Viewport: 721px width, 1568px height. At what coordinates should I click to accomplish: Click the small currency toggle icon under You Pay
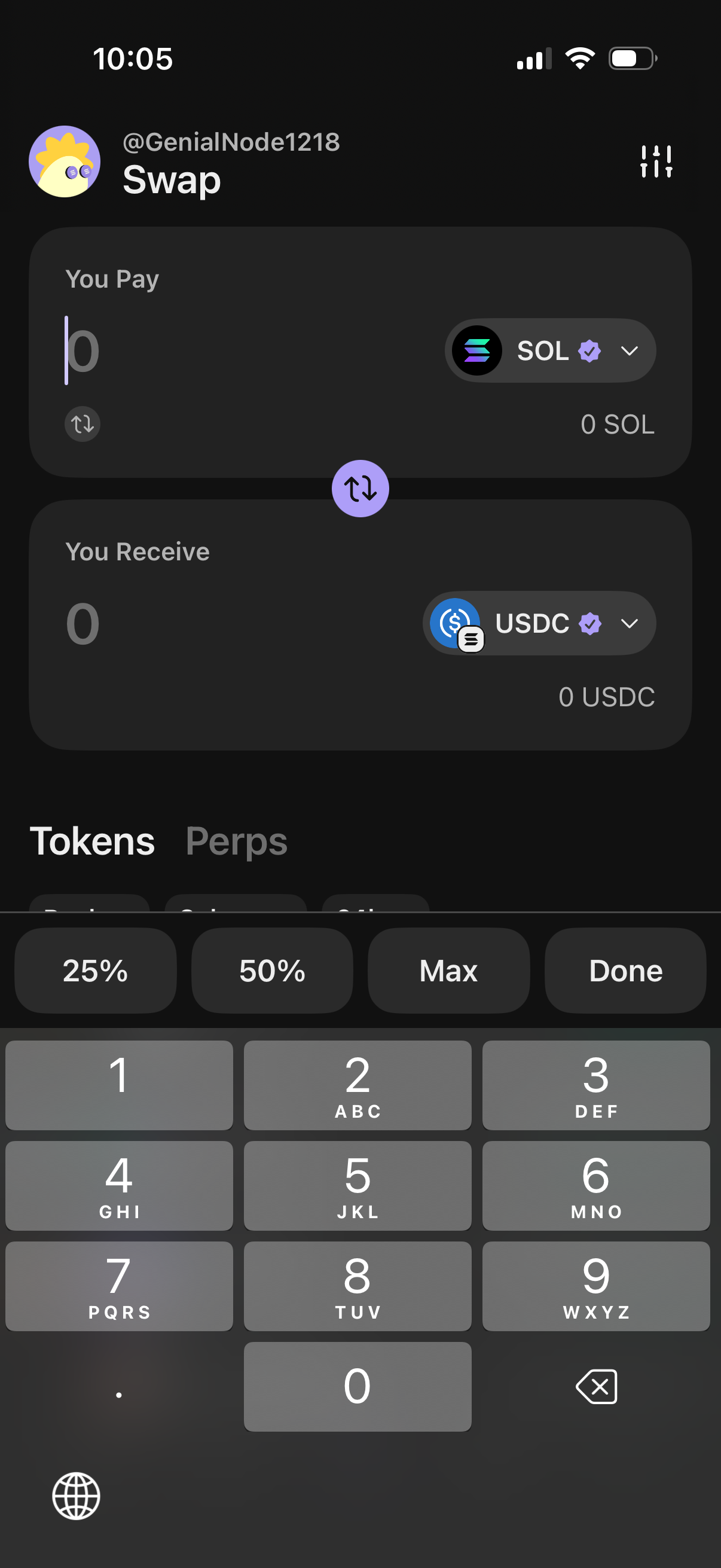(81, 424)
